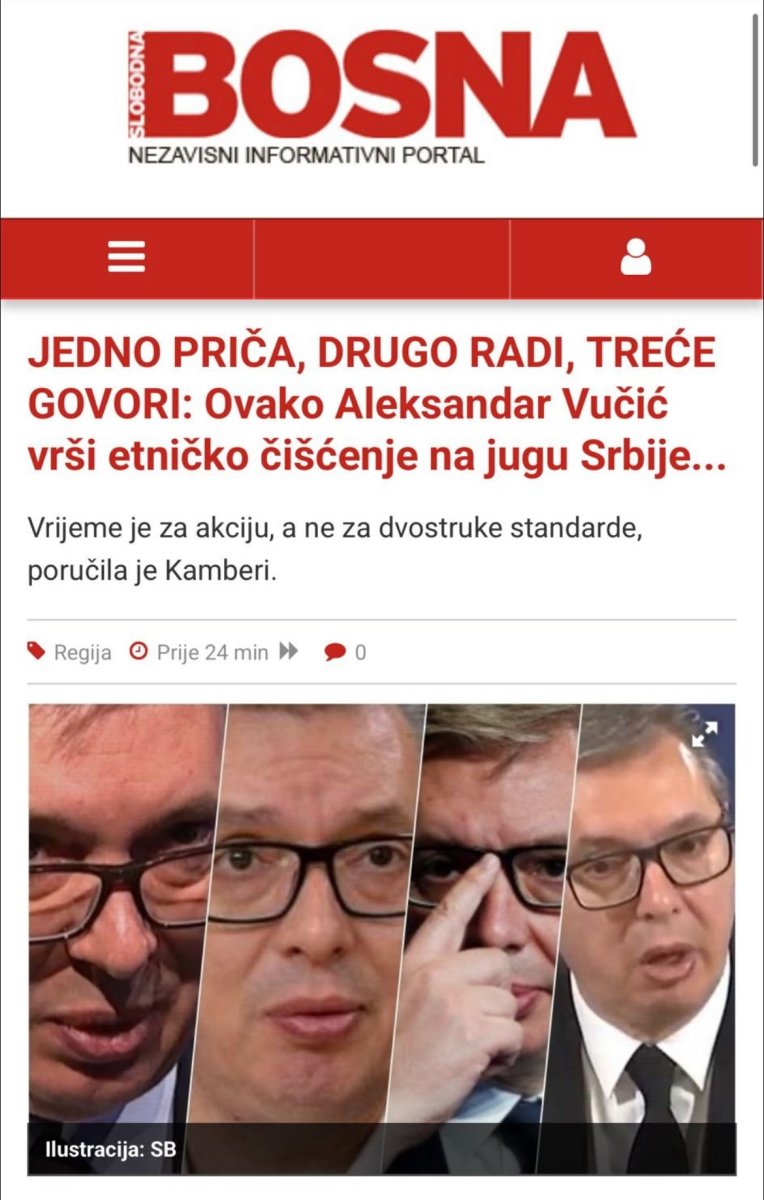This screenshot has height=1200, width=764.
Task: Open the hamburger menu
Action: (x=127, y=258)
